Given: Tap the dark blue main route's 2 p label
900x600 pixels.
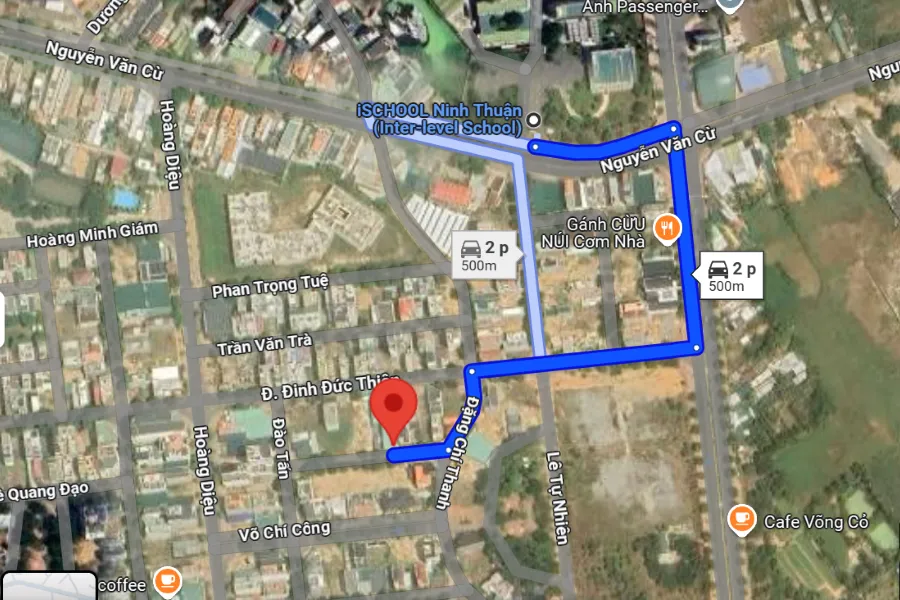Looking at the screenshot, I should (x=733, y=276).
